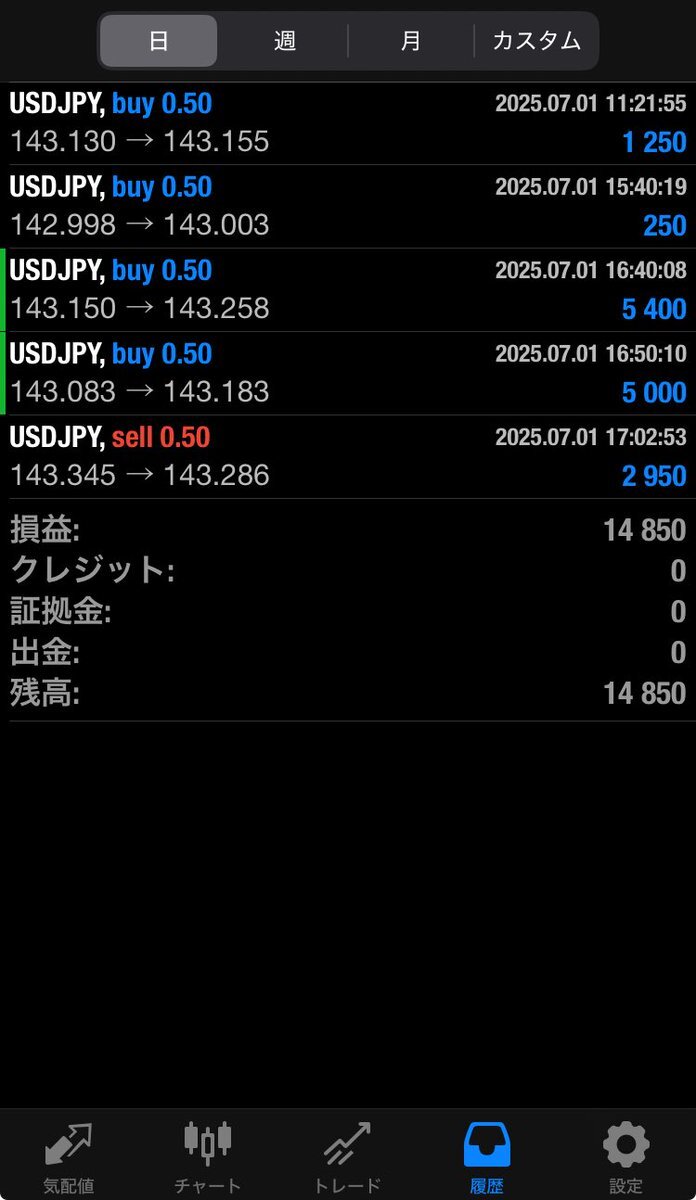The image size is (696, 1200).
Task: Switch to the 週 (week) period
Action: [x=285, y=41]
